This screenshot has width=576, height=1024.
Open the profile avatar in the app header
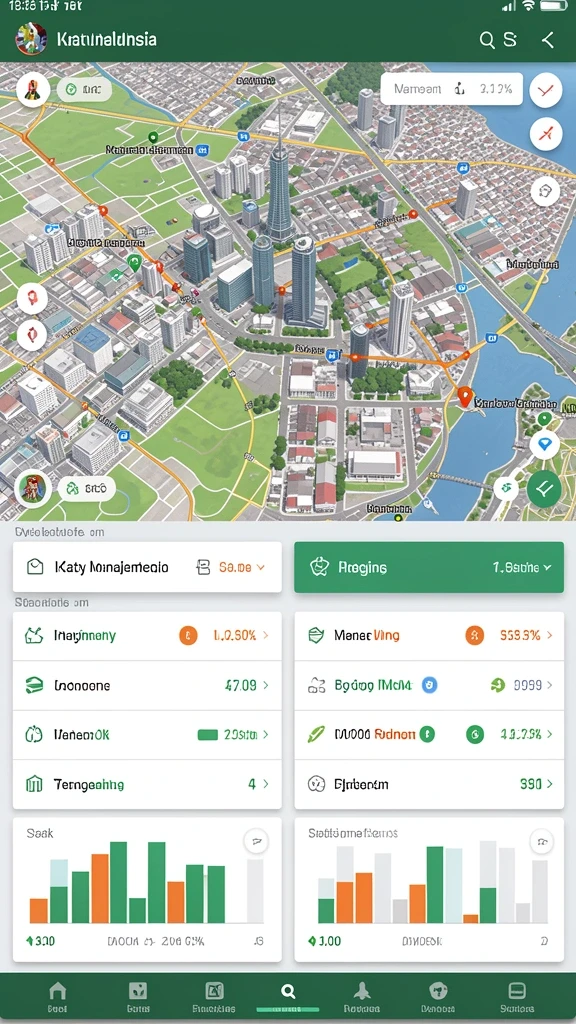point(31,39)
